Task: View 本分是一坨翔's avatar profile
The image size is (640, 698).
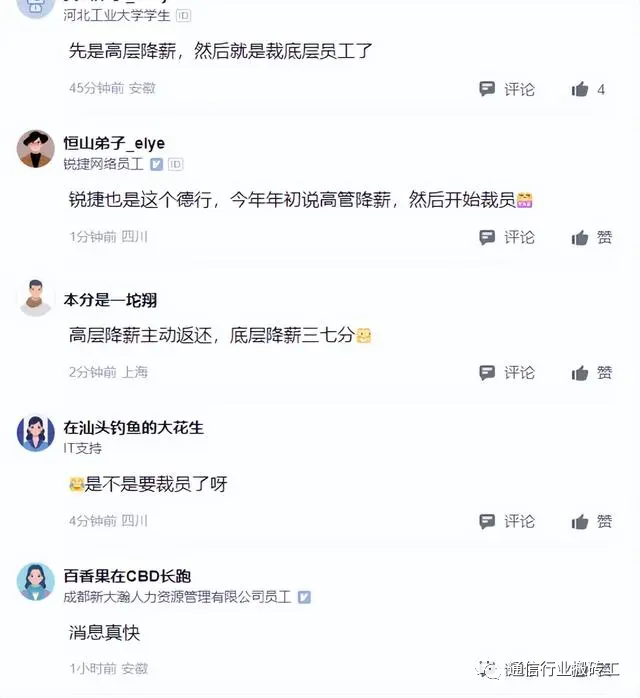Action: (36, 297)
